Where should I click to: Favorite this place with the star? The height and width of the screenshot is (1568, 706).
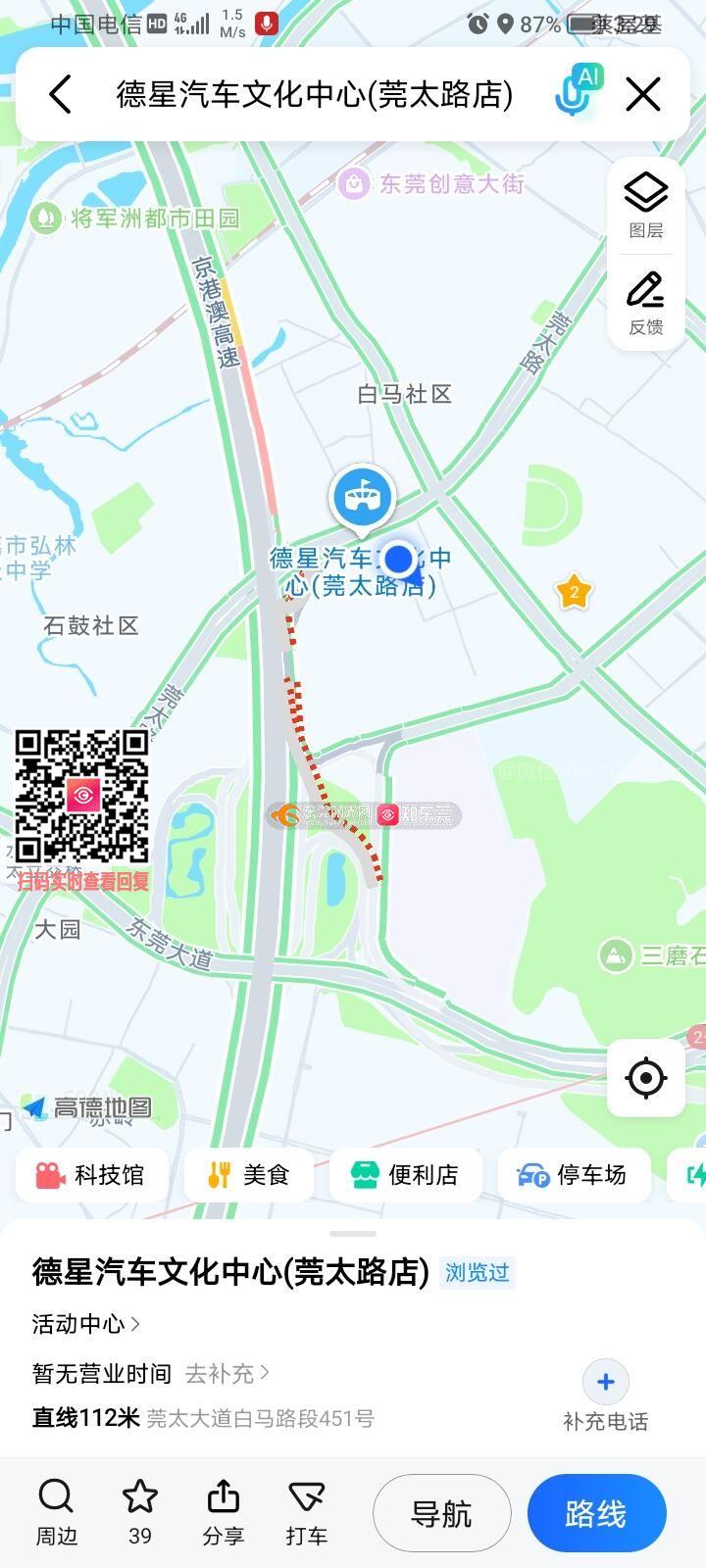(140, 1512)
